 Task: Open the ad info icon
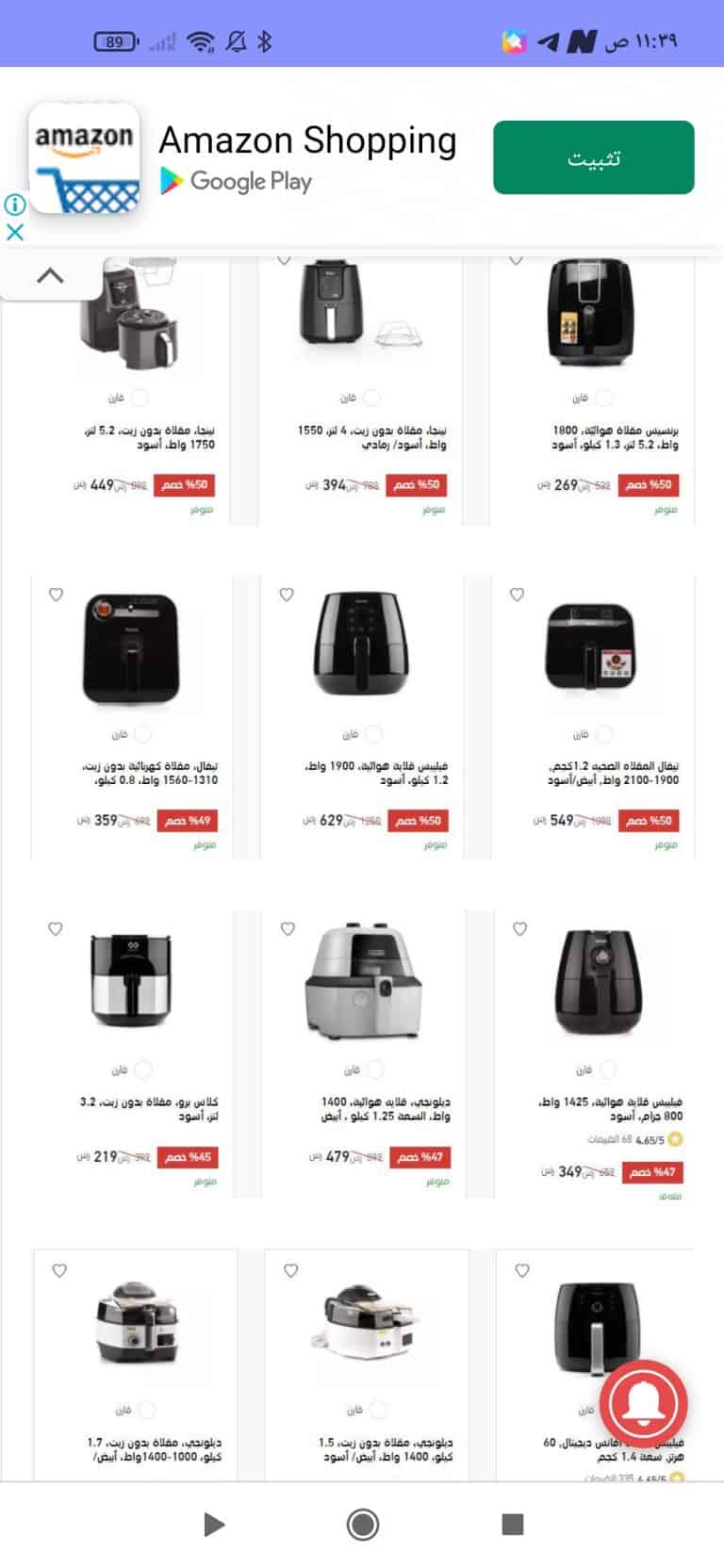tap(15, 204)
